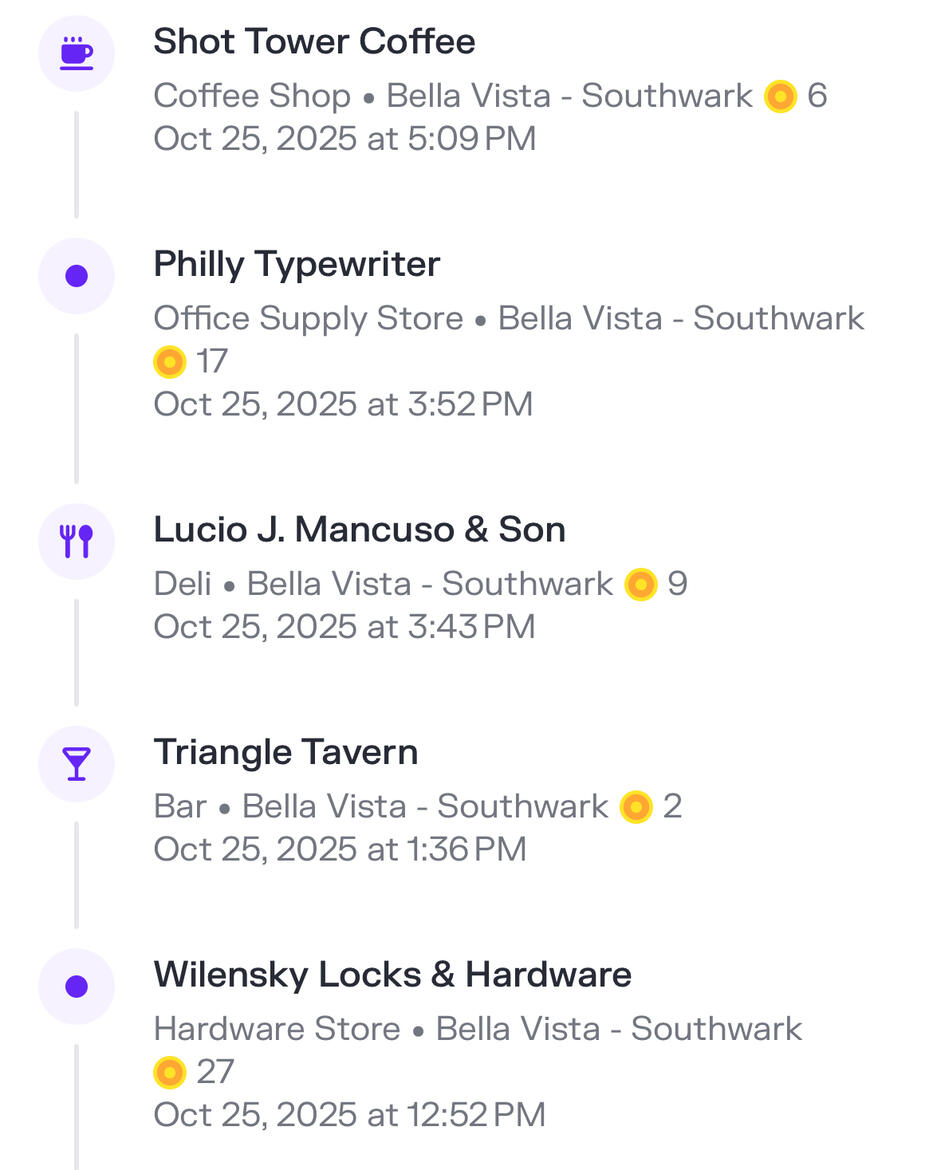
Task: Select the Triangle Tavern check-in
Action: (285, 752)
